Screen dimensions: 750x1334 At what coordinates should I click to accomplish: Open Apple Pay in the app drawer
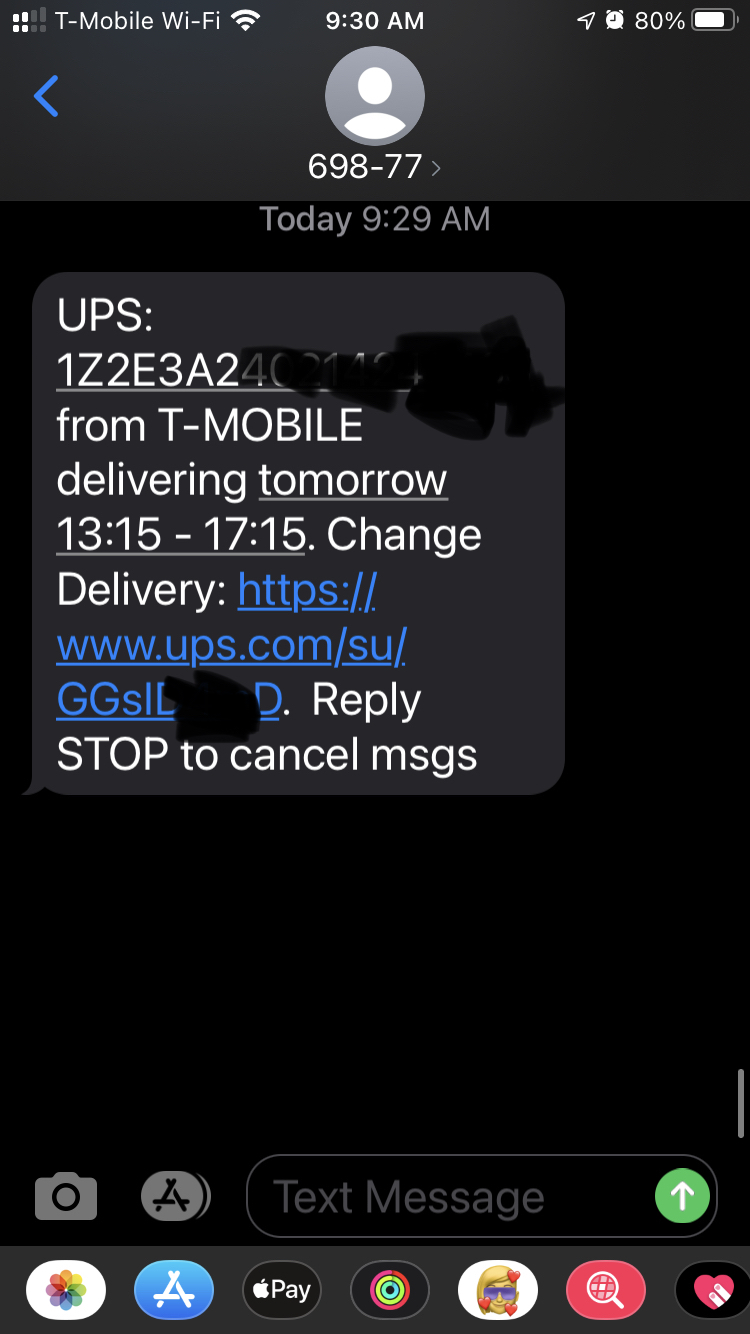[281, 1290]
